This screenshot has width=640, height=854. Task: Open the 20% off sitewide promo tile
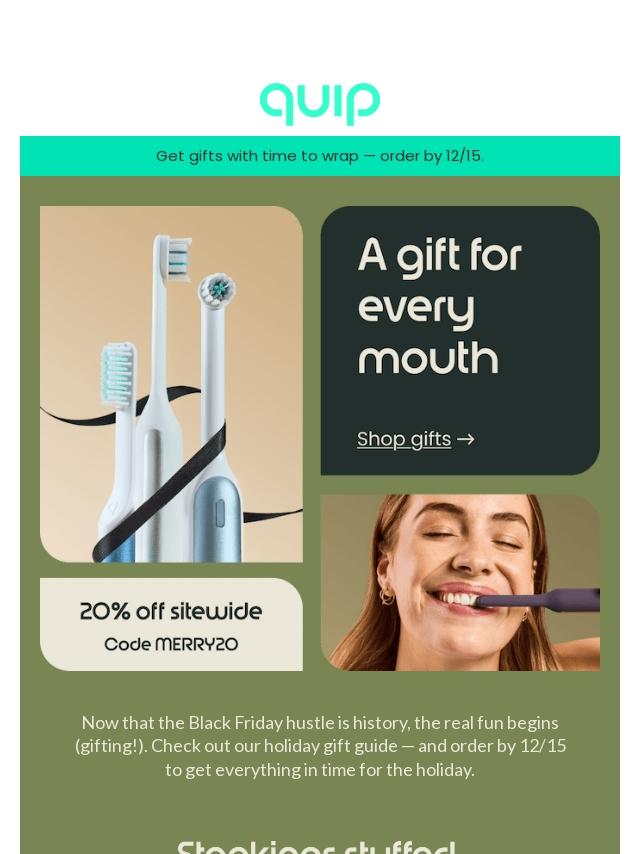pyautogui.click(x=171, y=625)
